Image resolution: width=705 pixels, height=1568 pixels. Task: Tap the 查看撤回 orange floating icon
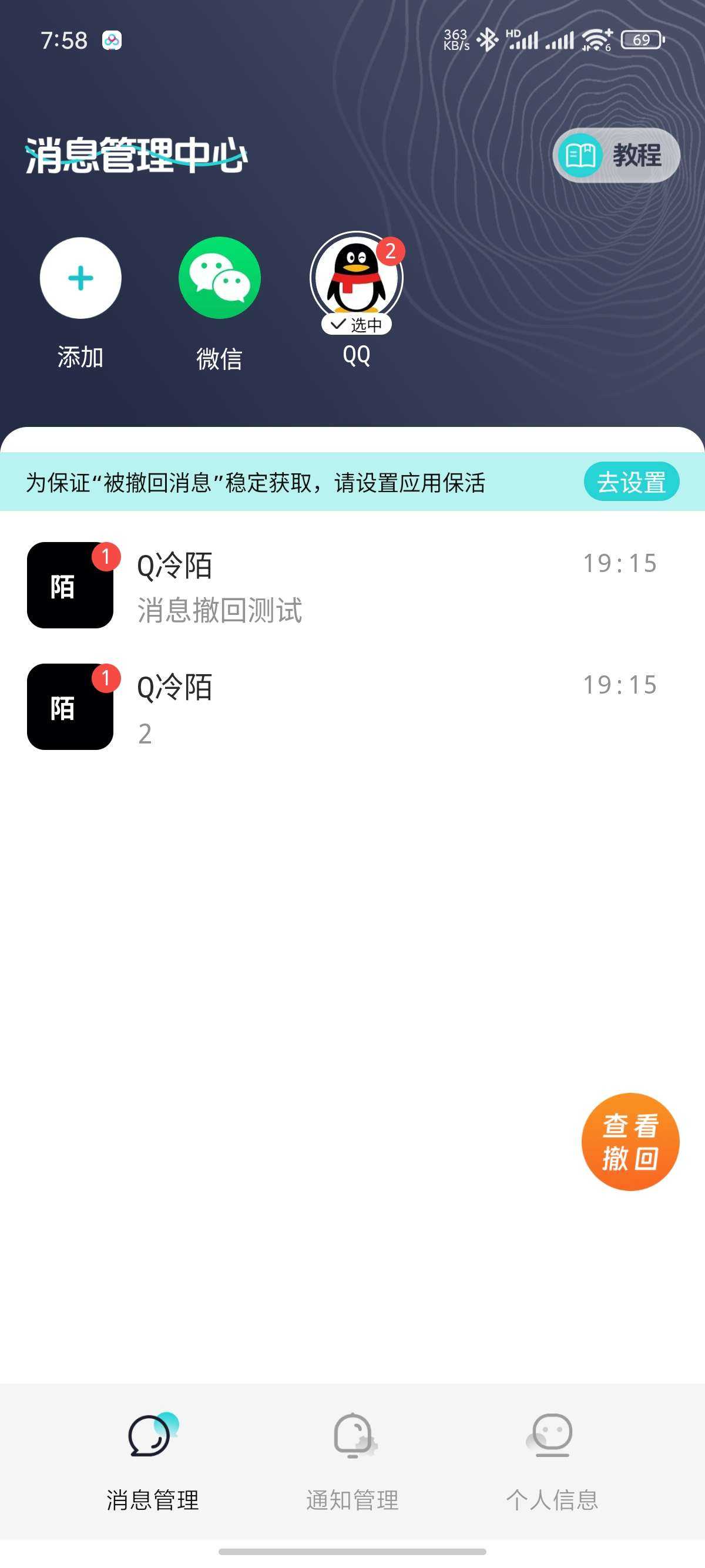(632, 1140)
